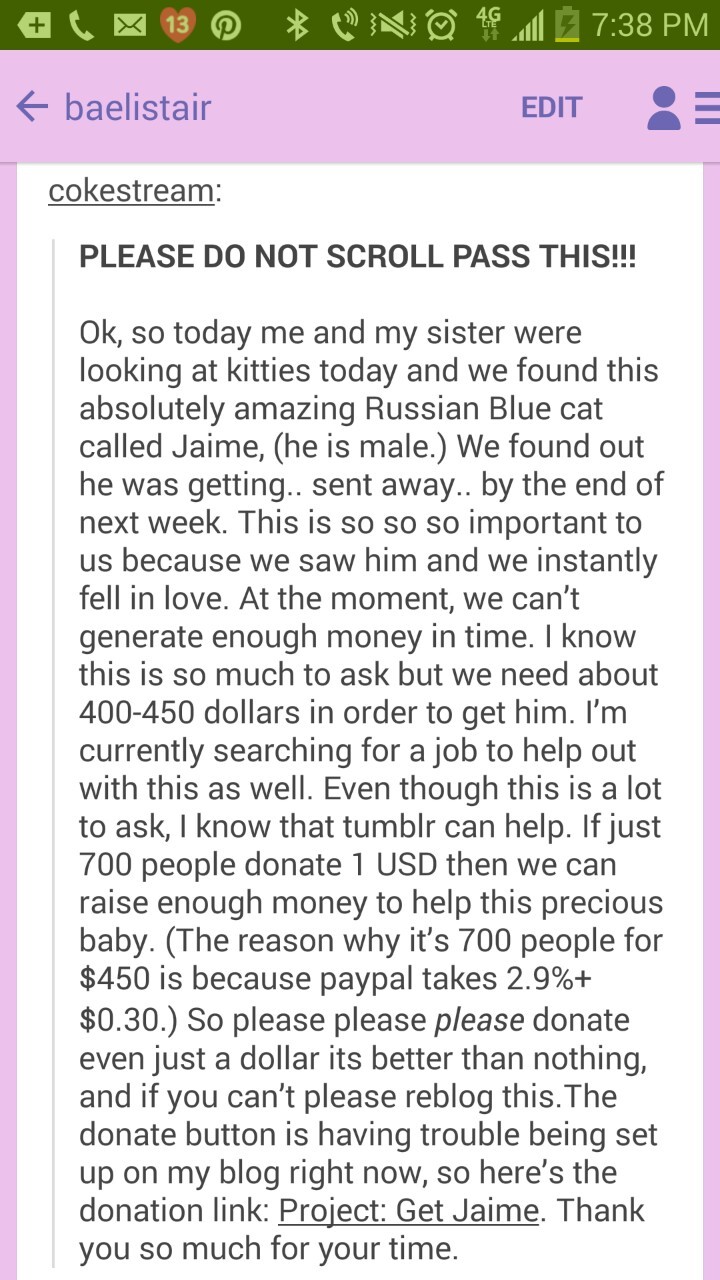Go back using the baelistair back arrow
Viewport: 720px width, 1280px height.
(33, 108)
